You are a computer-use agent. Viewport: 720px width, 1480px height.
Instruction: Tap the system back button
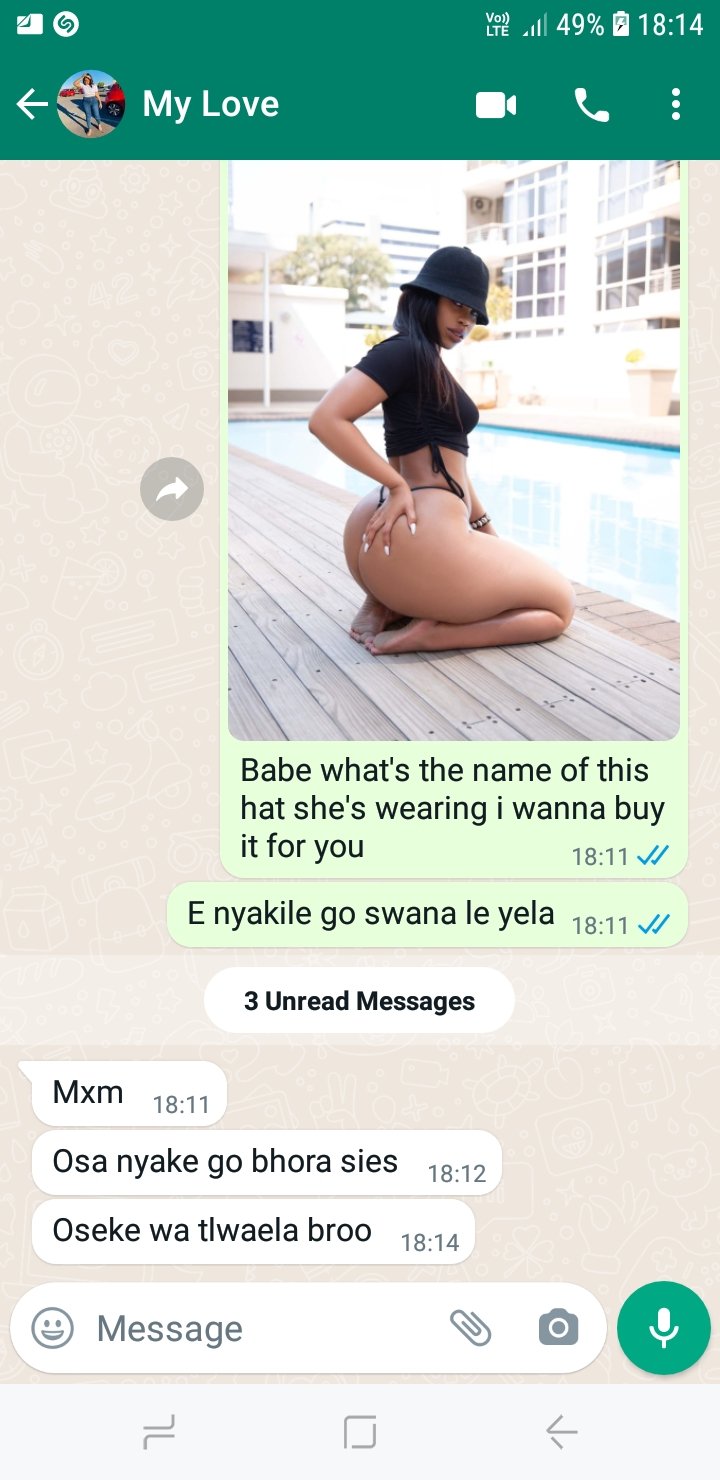pos(561,1433)
